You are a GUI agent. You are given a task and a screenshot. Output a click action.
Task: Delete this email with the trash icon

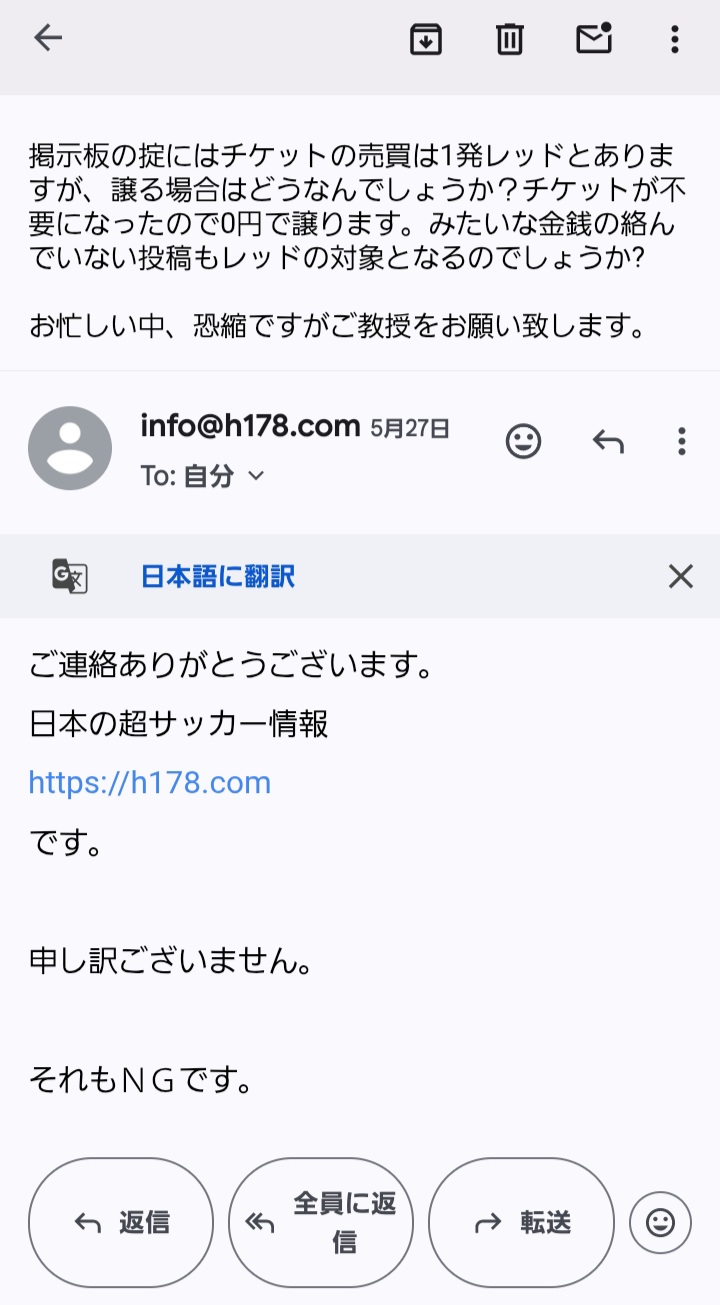pos(510,39)
